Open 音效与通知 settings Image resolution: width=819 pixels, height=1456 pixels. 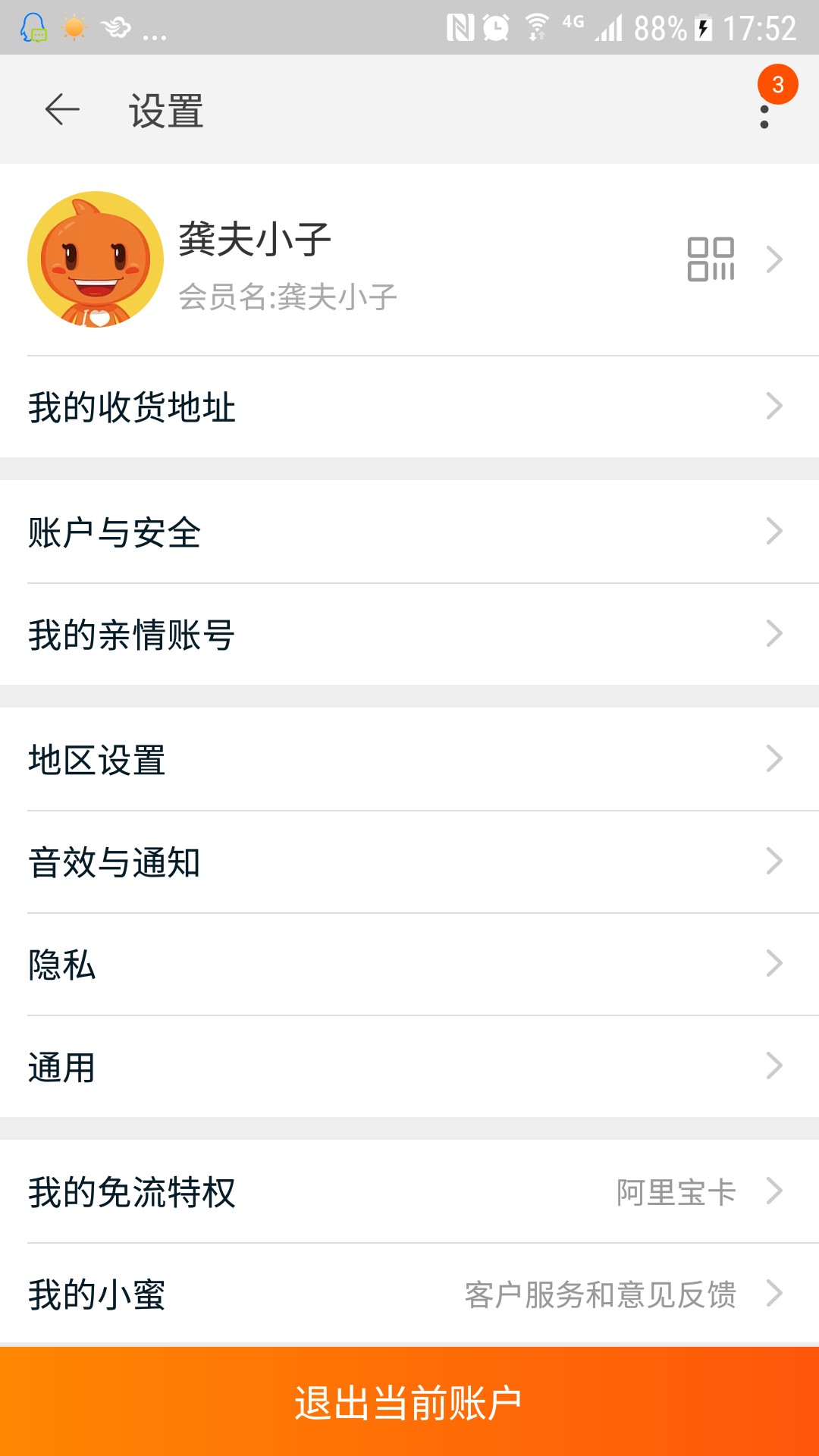point(409,861)
